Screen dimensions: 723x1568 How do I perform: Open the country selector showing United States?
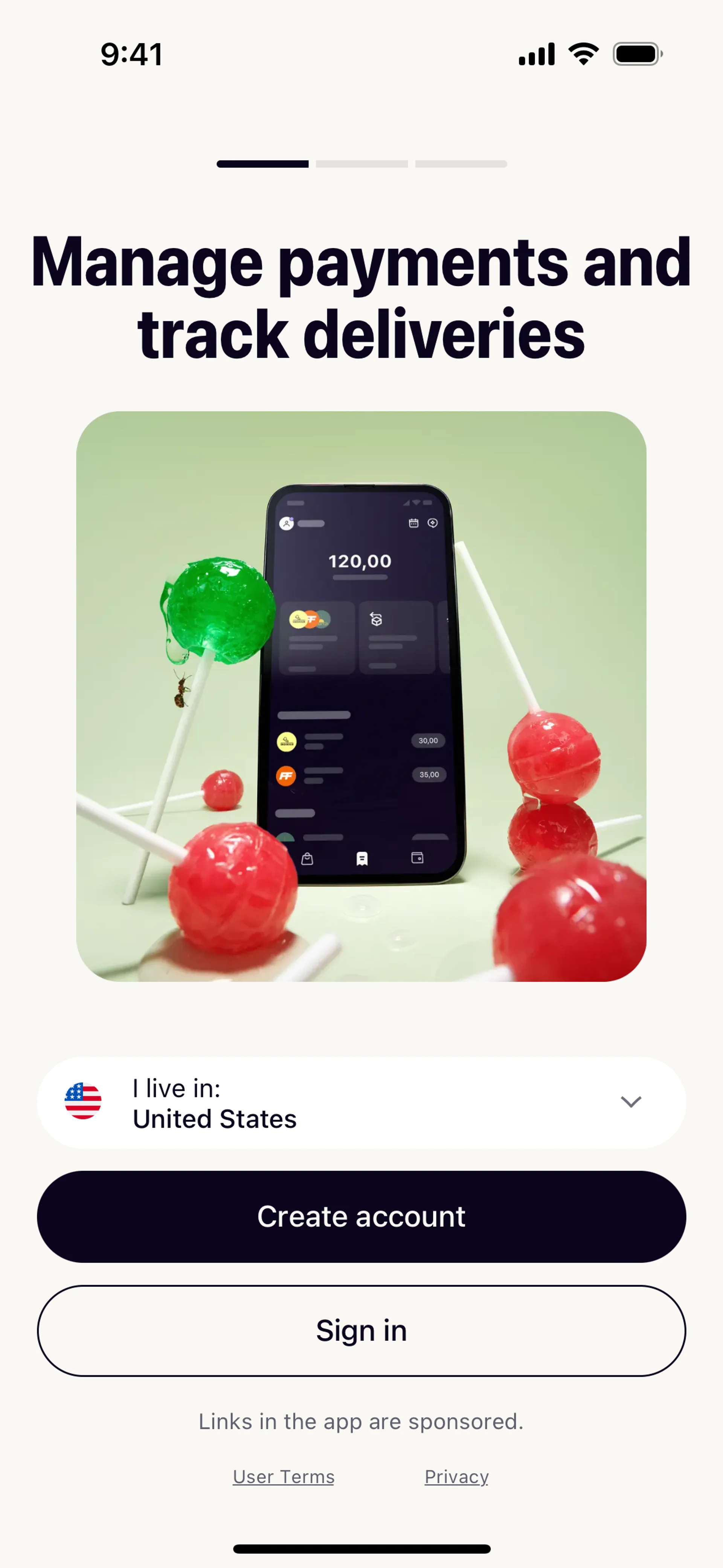click(x=361, y=1102)
